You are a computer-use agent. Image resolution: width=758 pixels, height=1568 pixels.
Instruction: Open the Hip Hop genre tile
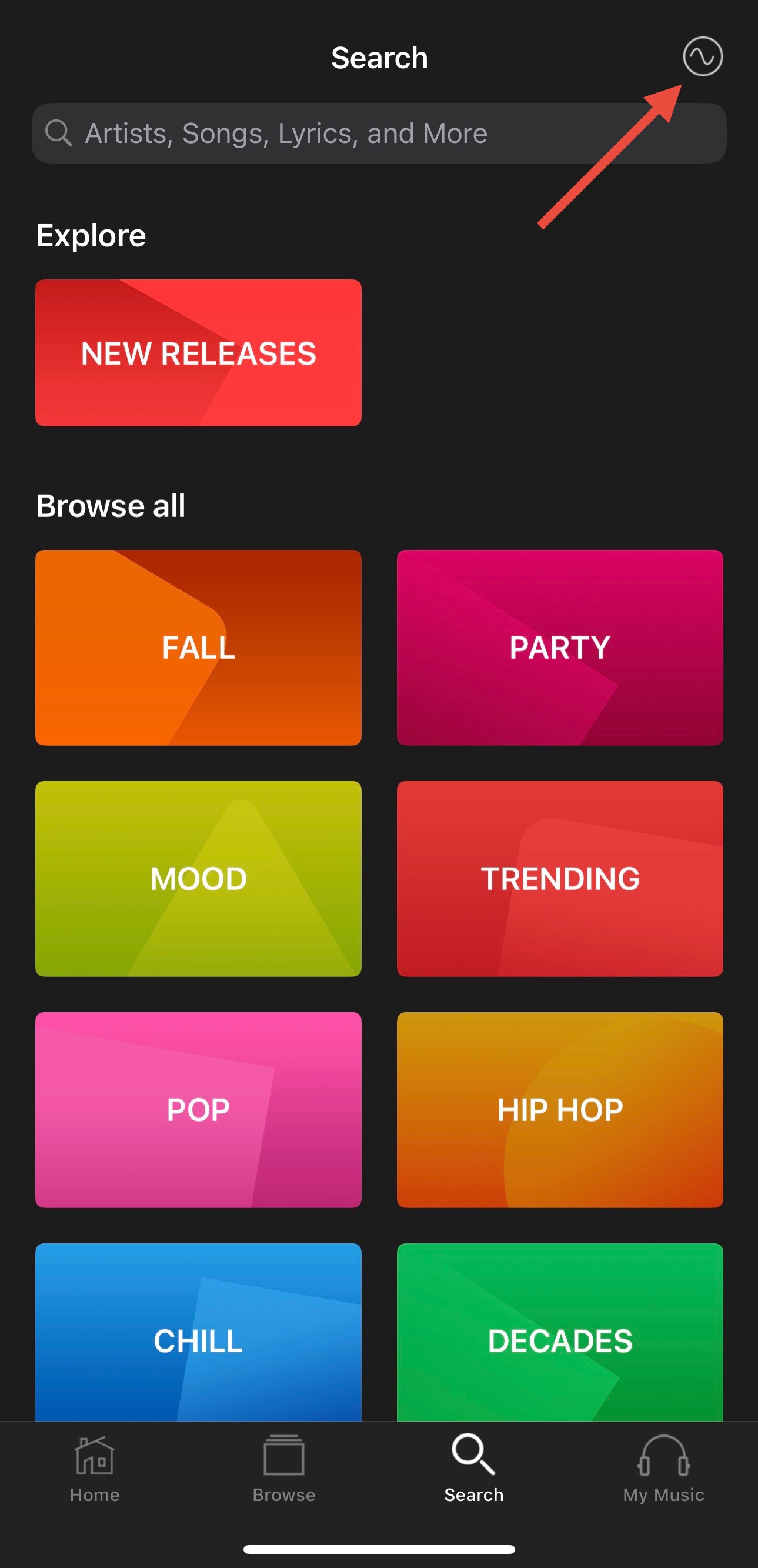point(559,1110)
